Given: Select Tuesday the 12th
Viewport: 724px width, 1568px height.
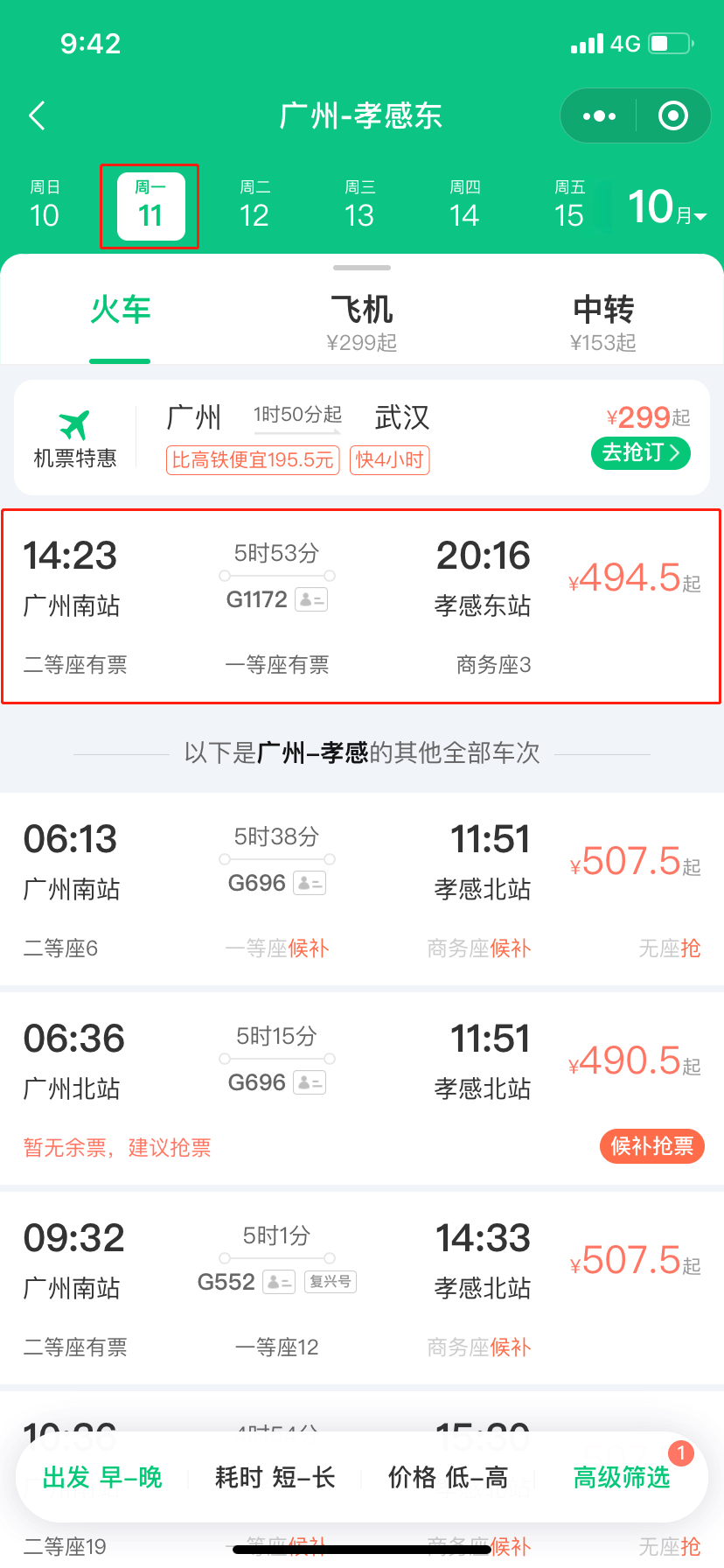Looking at the screenshot, I should pyautogui.click(x=254, y=206).
